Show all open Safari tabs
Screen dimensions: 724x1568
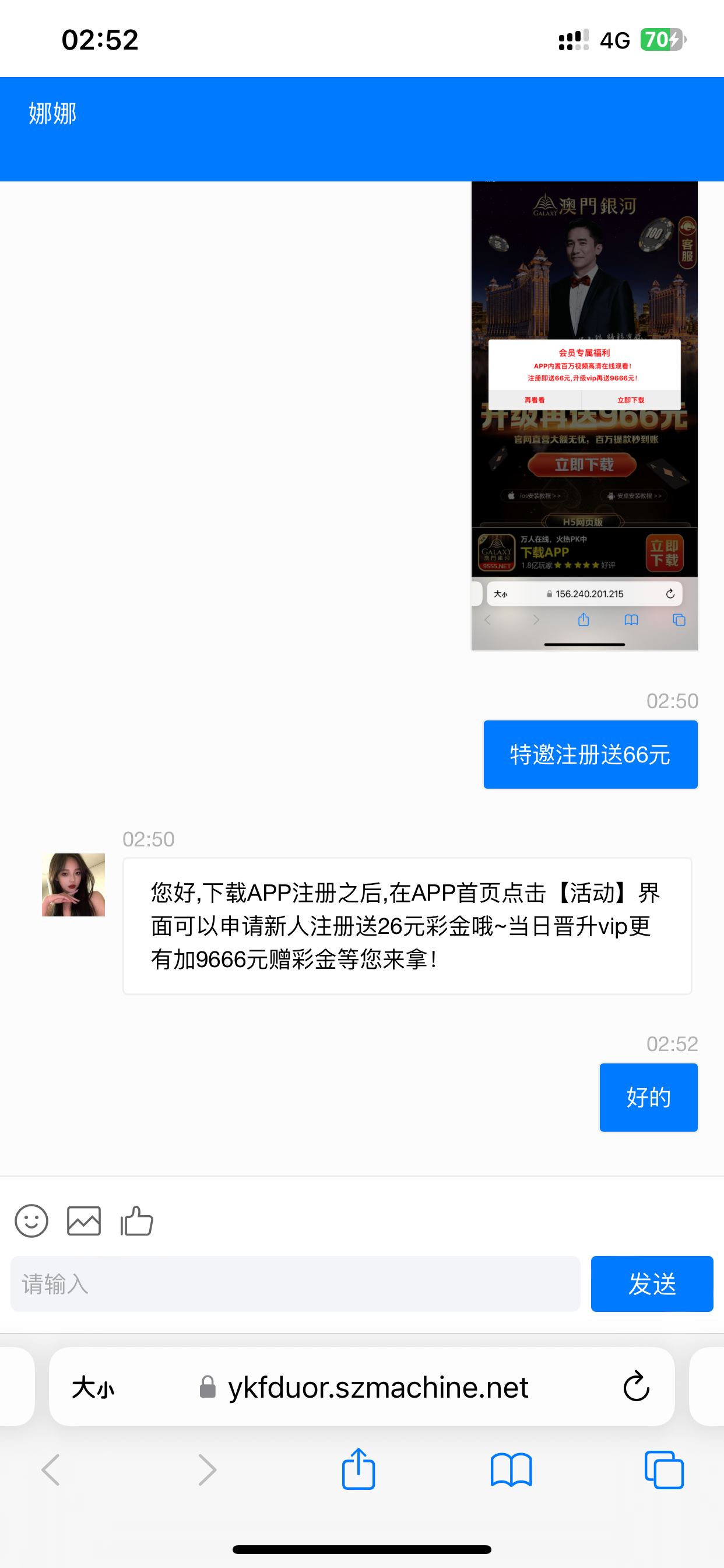[x=664, y=1470]
